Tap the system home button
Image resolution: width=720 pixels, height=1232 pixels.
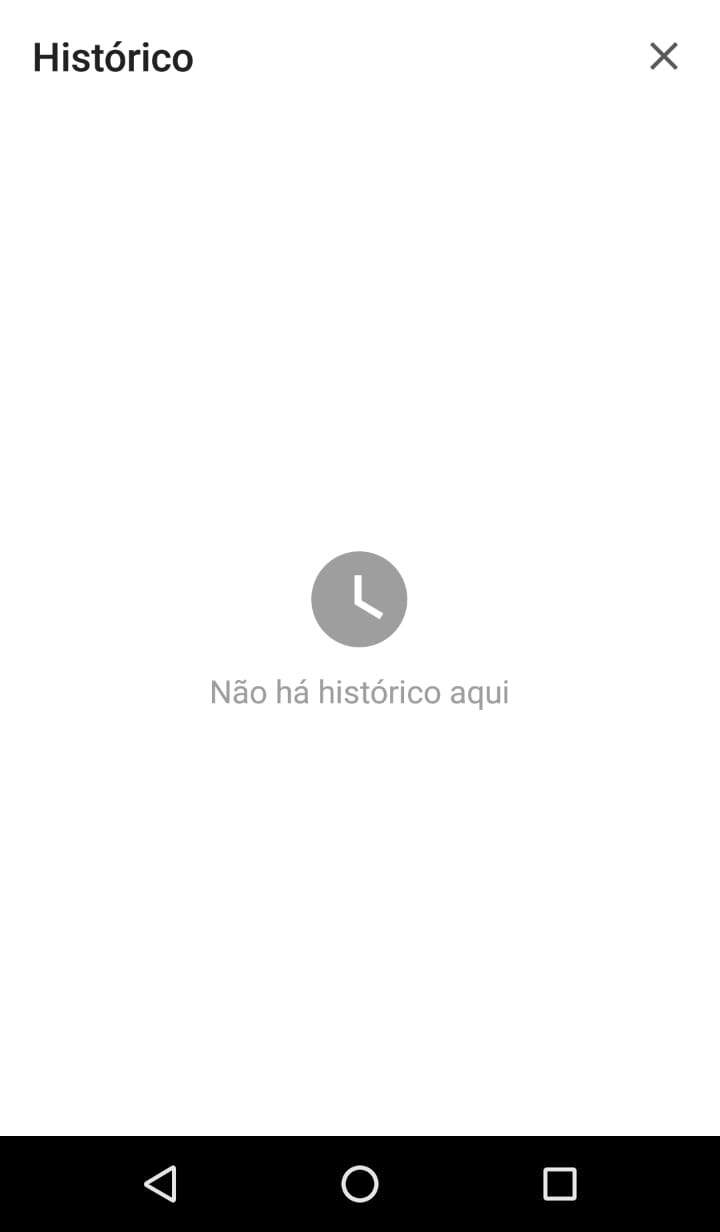point(360,1184)
